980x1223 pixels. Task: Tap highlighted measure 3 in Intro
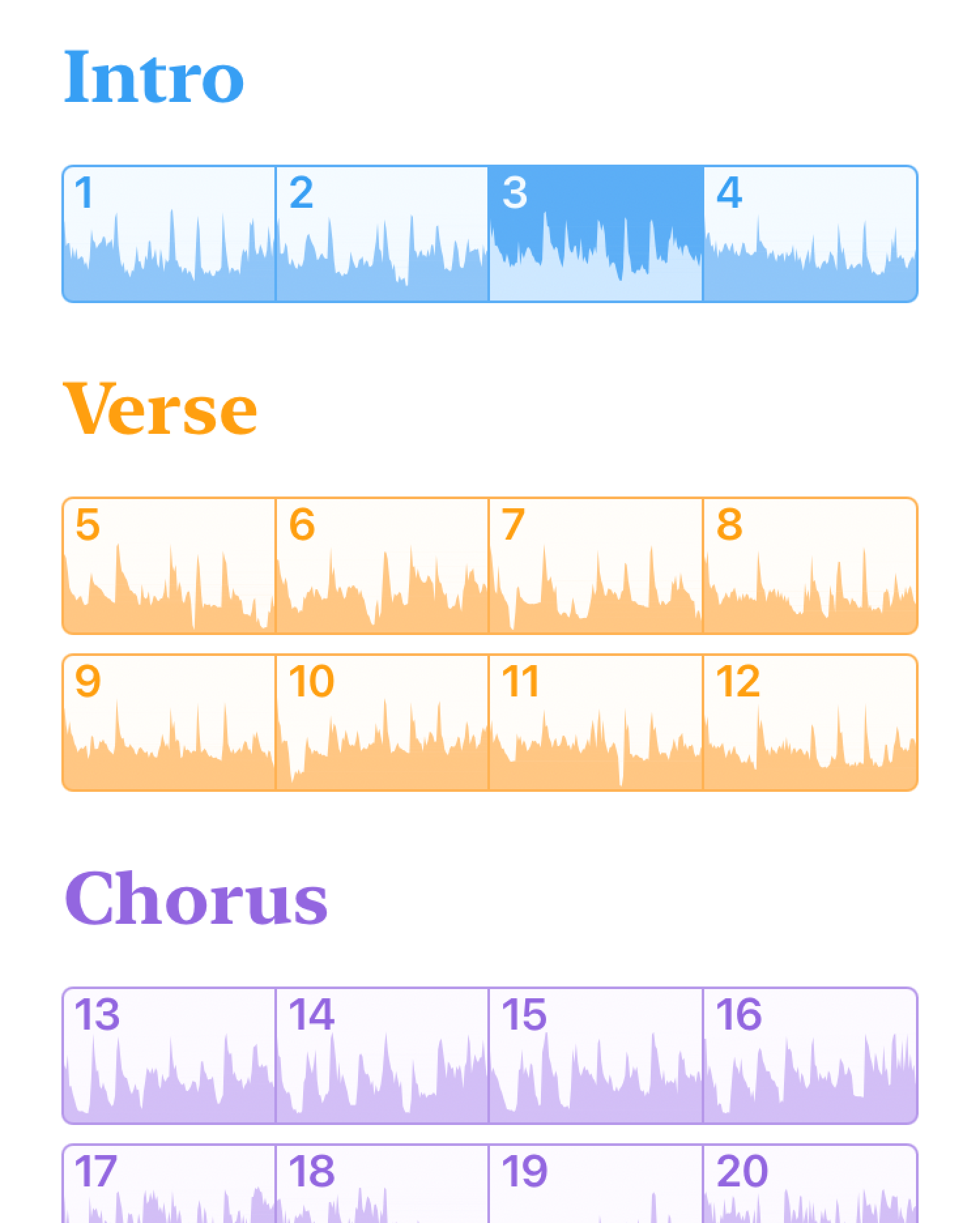[x=596, y=234]
